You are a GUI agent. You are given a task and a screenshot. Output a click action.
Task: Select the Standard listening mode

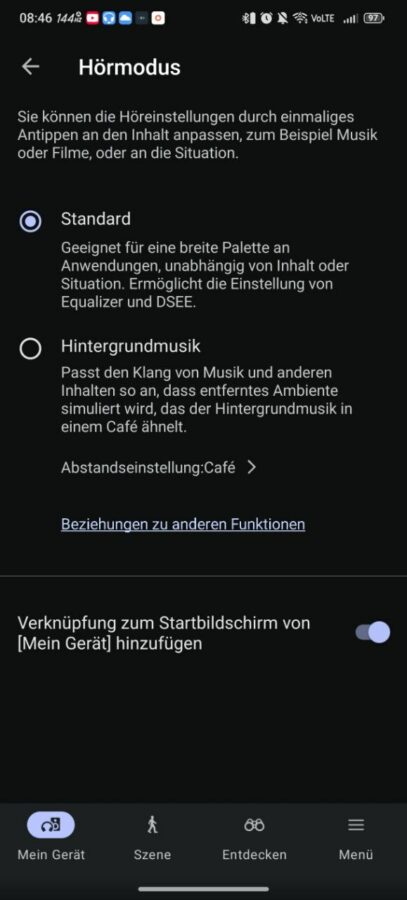[x=30, y=221]
